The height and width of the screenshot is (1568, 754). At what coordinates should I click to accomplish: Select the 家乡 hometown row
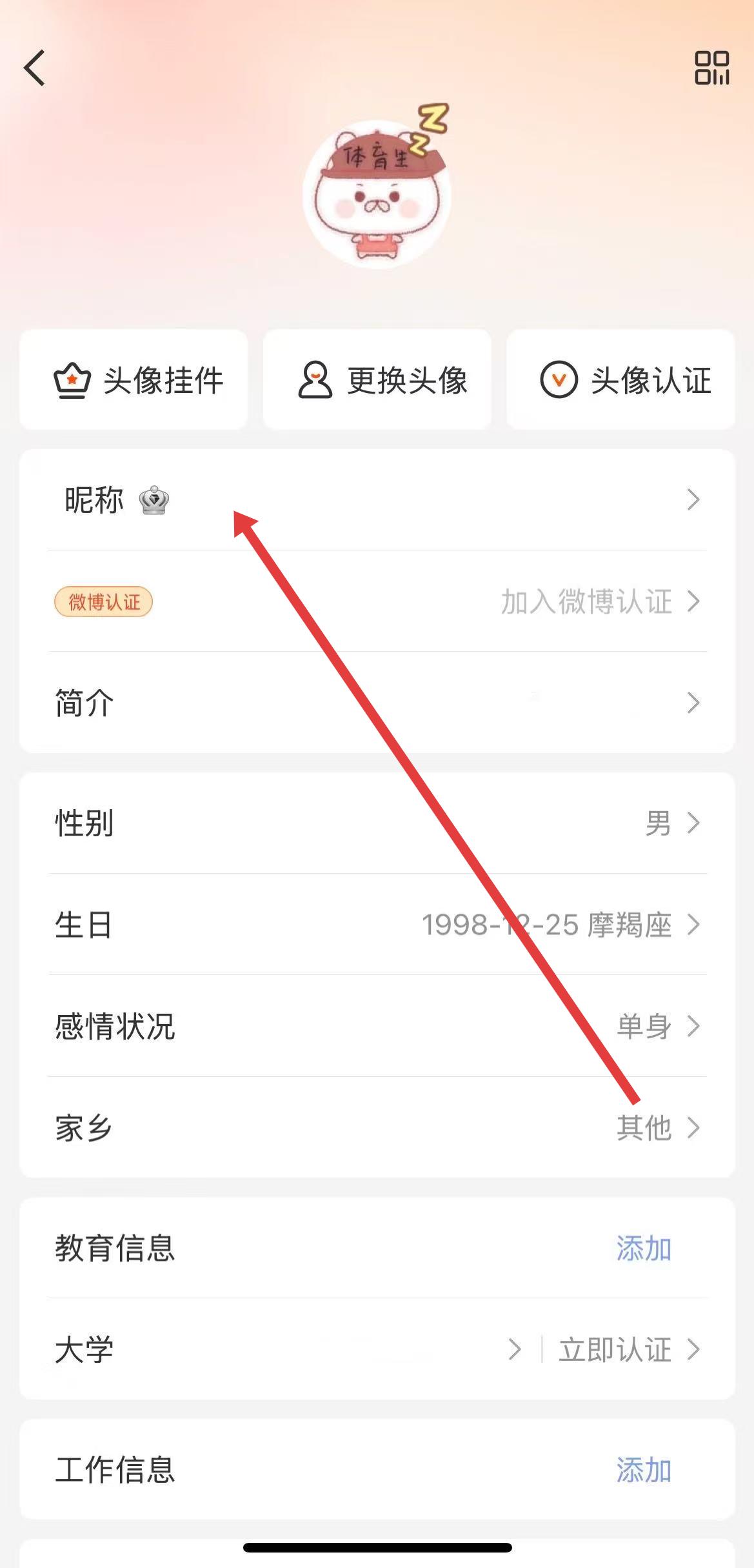[x=377, y=1127]
